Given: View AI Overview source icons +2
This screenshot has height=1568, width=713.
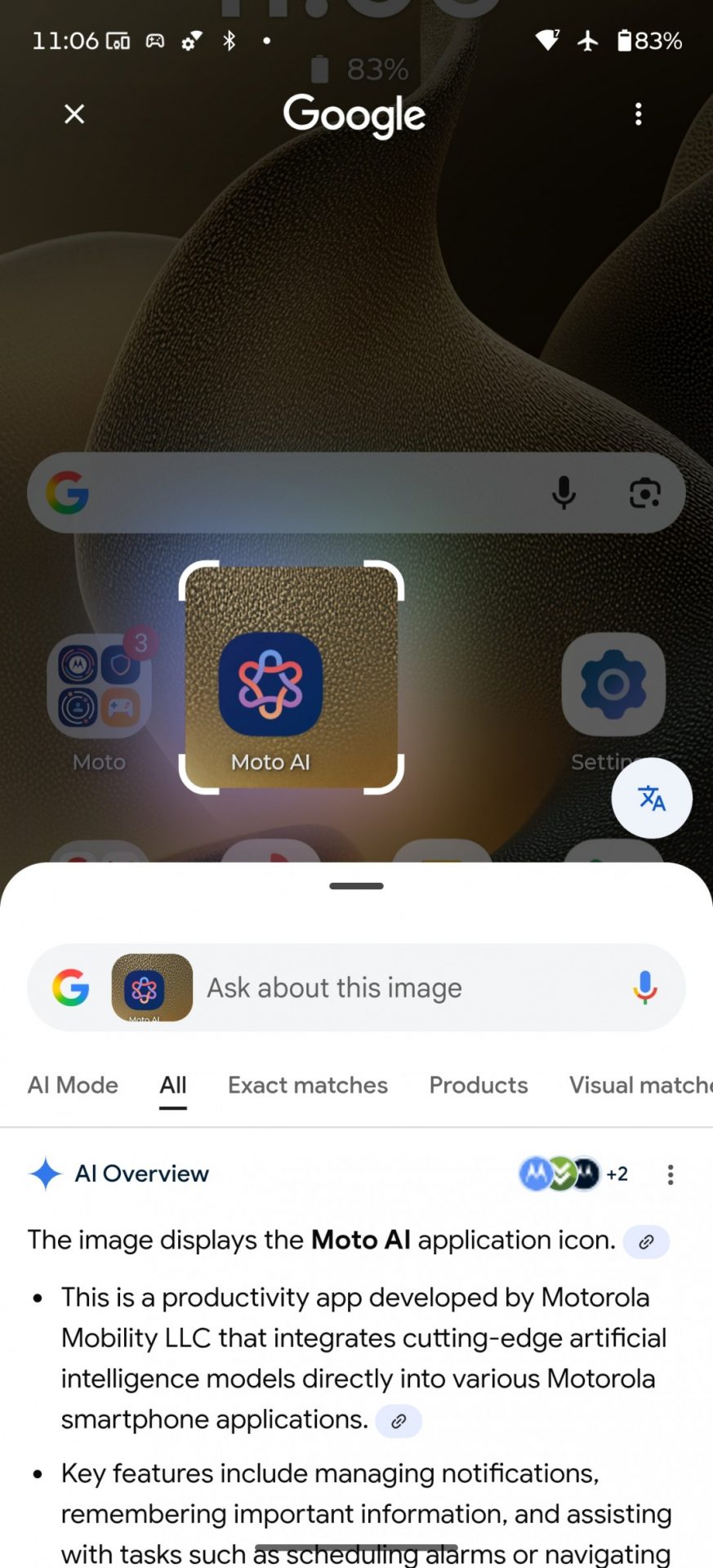Looking at the screenshot, I should click(573, 1174).
